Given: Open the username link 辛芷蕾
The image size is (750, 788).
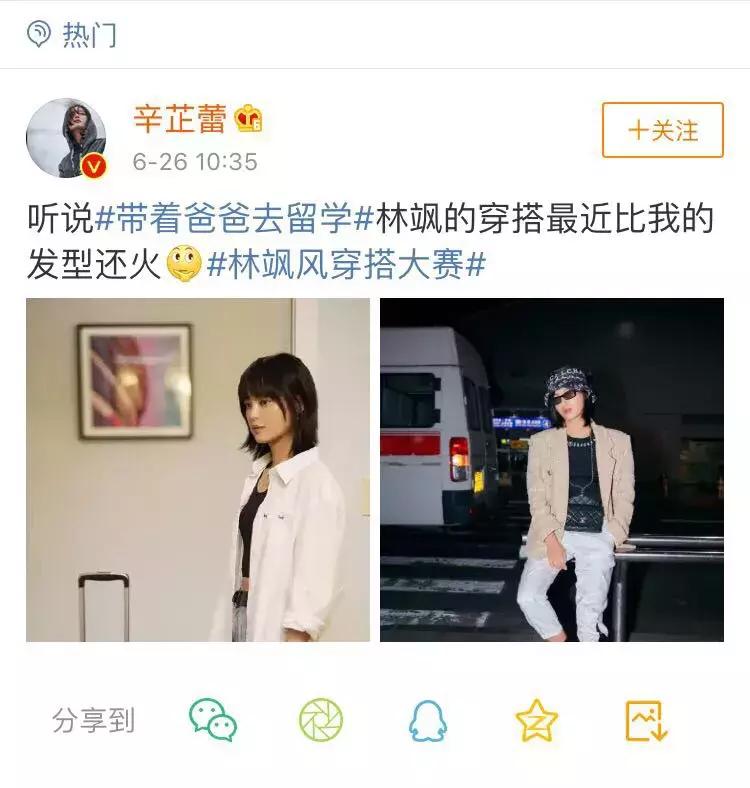Looking at the screenshot, I should click(x=181, y=116).
